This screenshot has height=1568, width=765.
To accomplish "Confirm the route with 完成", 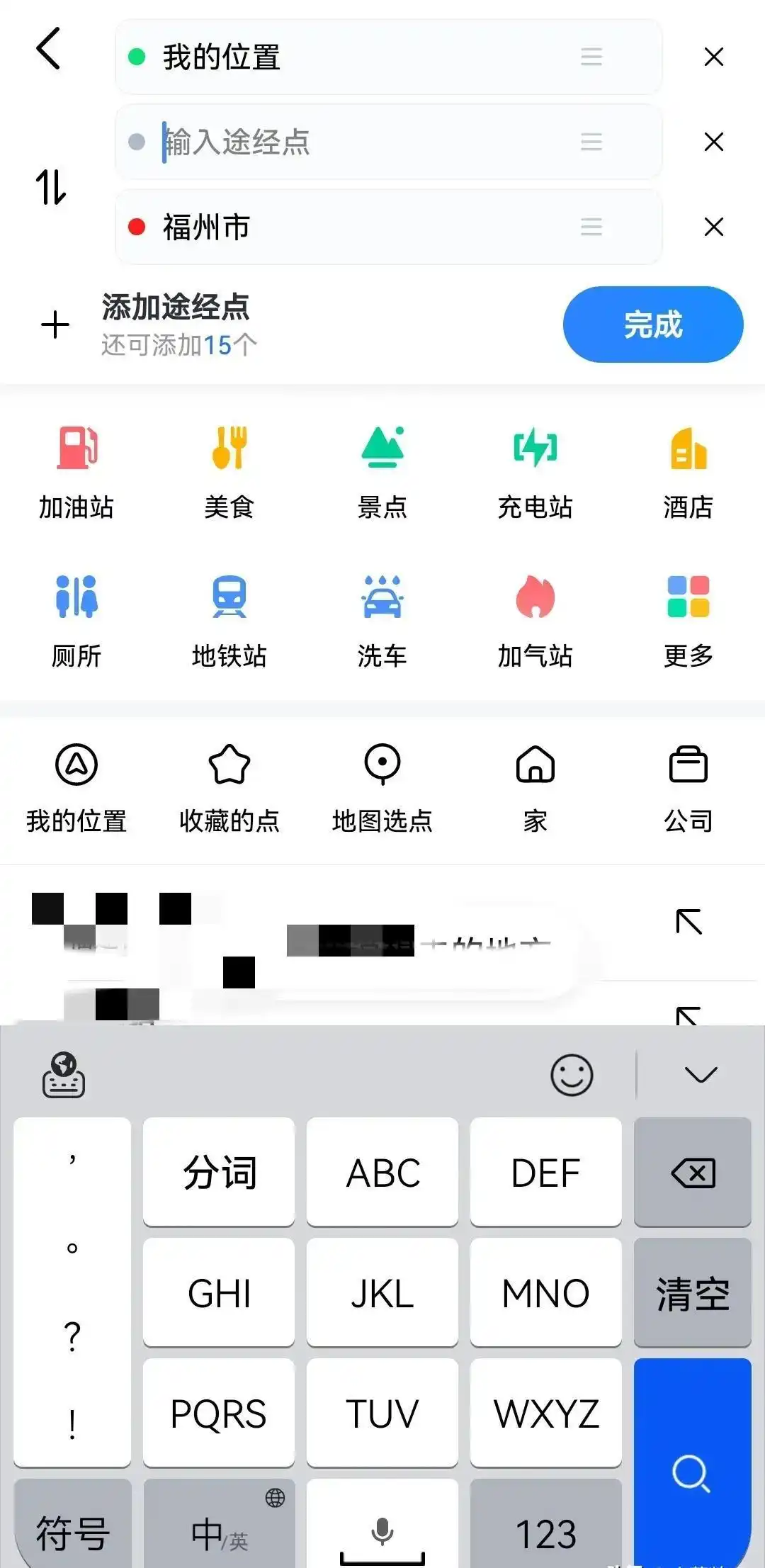I will pos(652,325).
